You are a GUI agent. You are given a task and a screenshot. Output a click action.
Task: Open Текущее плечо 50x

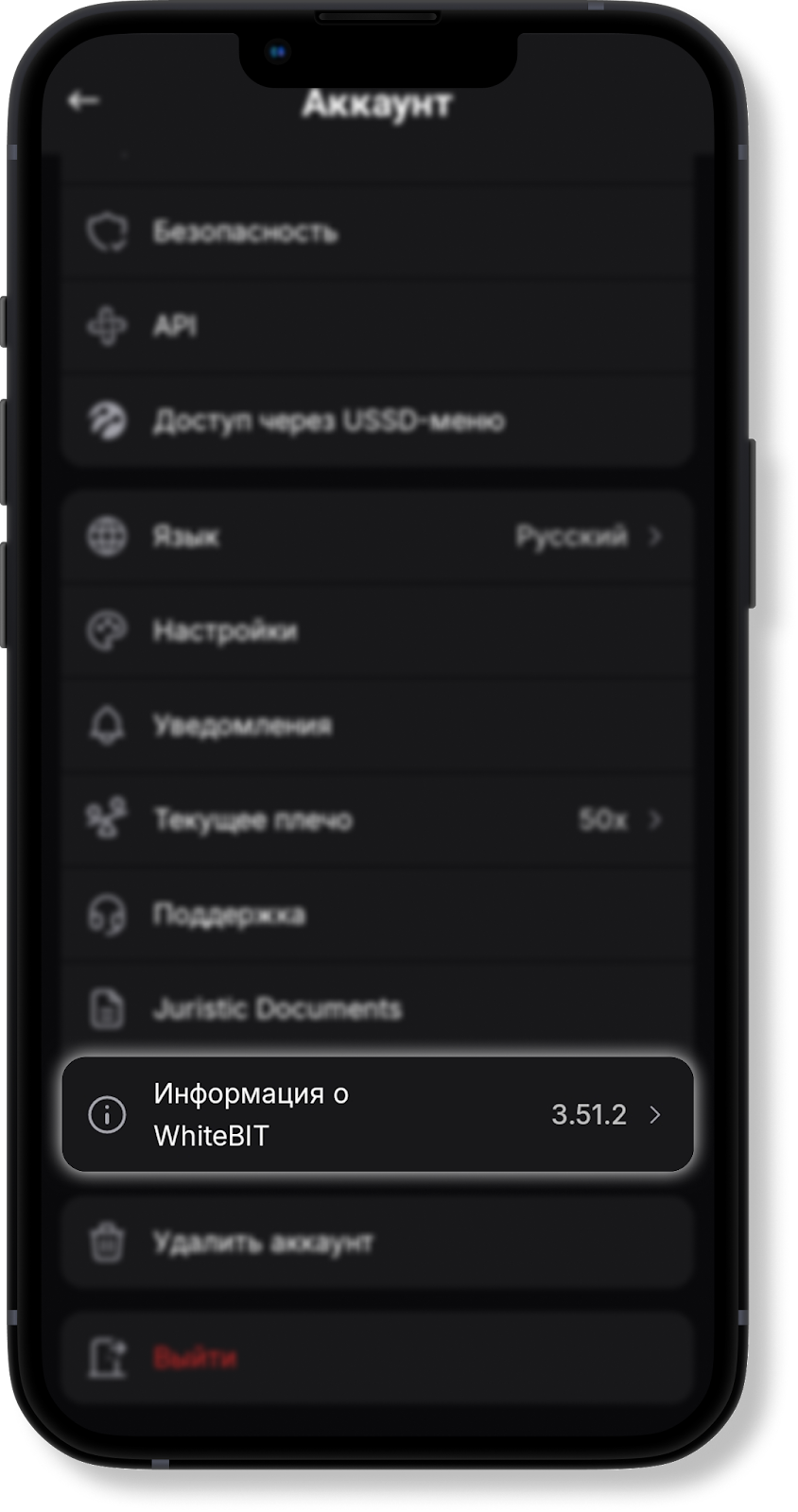(x=376, y=819)
